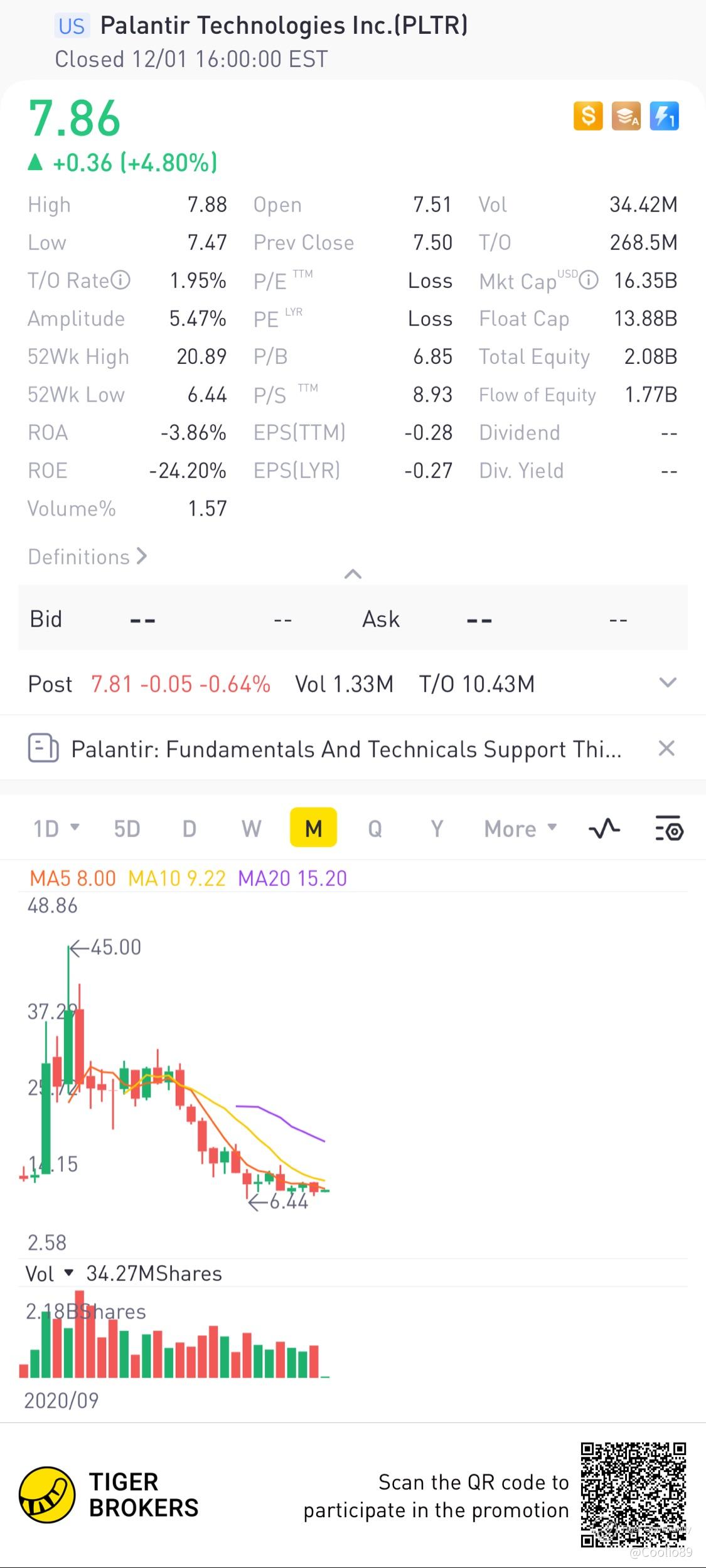Open the Palantir Fundamentals And Technicals article
The height and width of the screenshot is (1568, 706).
coord(346,749)
